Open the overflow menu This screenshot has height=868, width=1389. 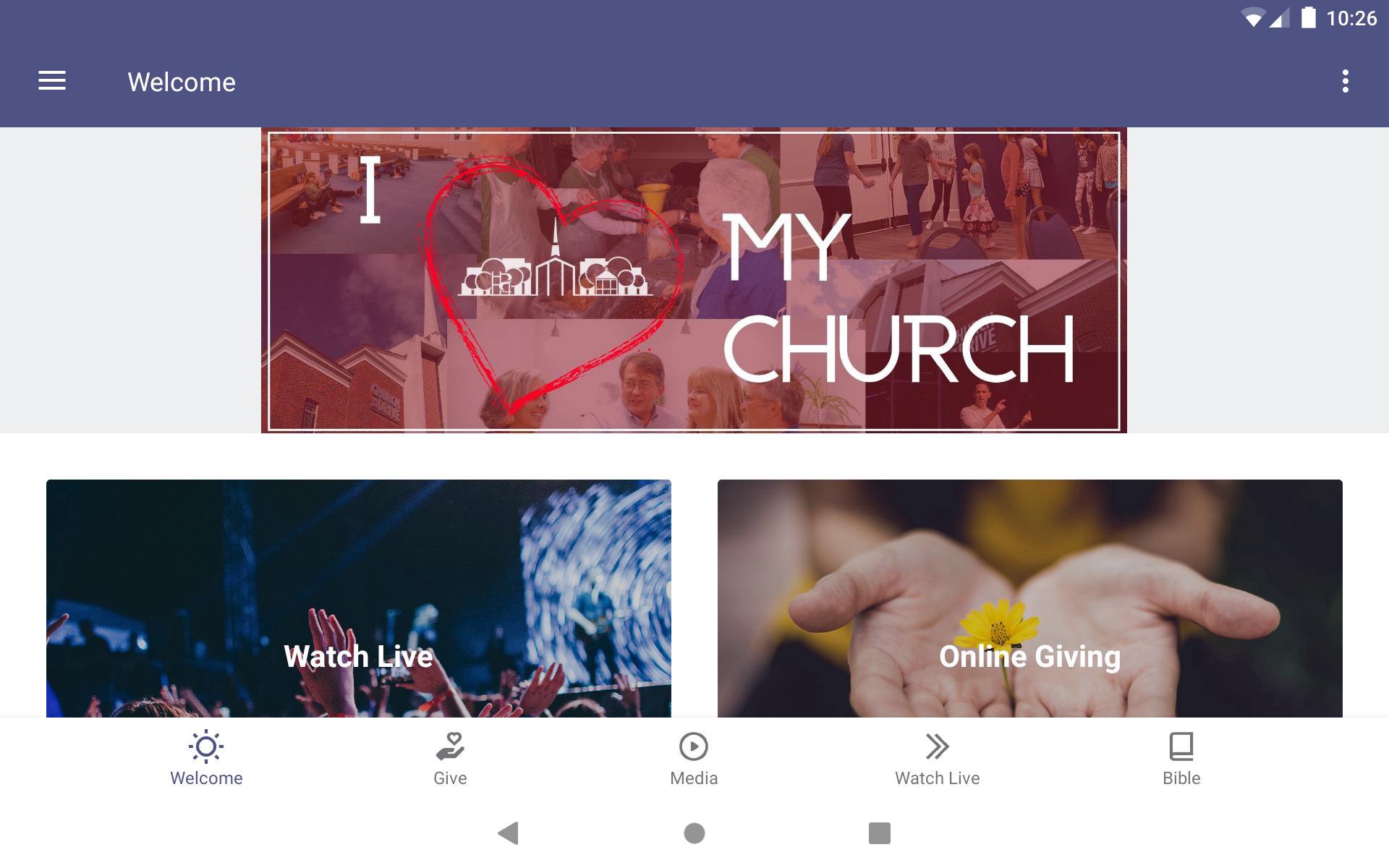1345,81
